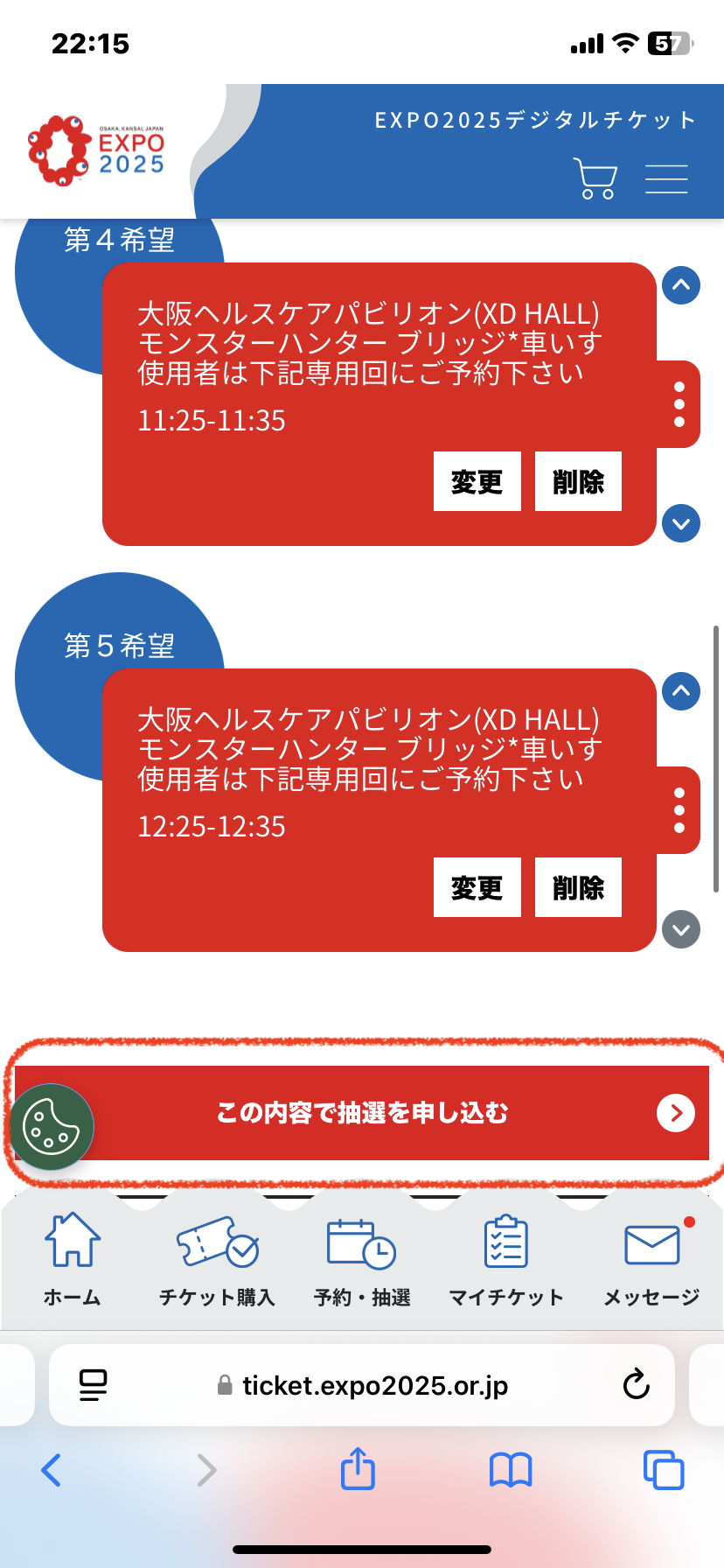Go back in Safari browser

(x=52, y=1470)
